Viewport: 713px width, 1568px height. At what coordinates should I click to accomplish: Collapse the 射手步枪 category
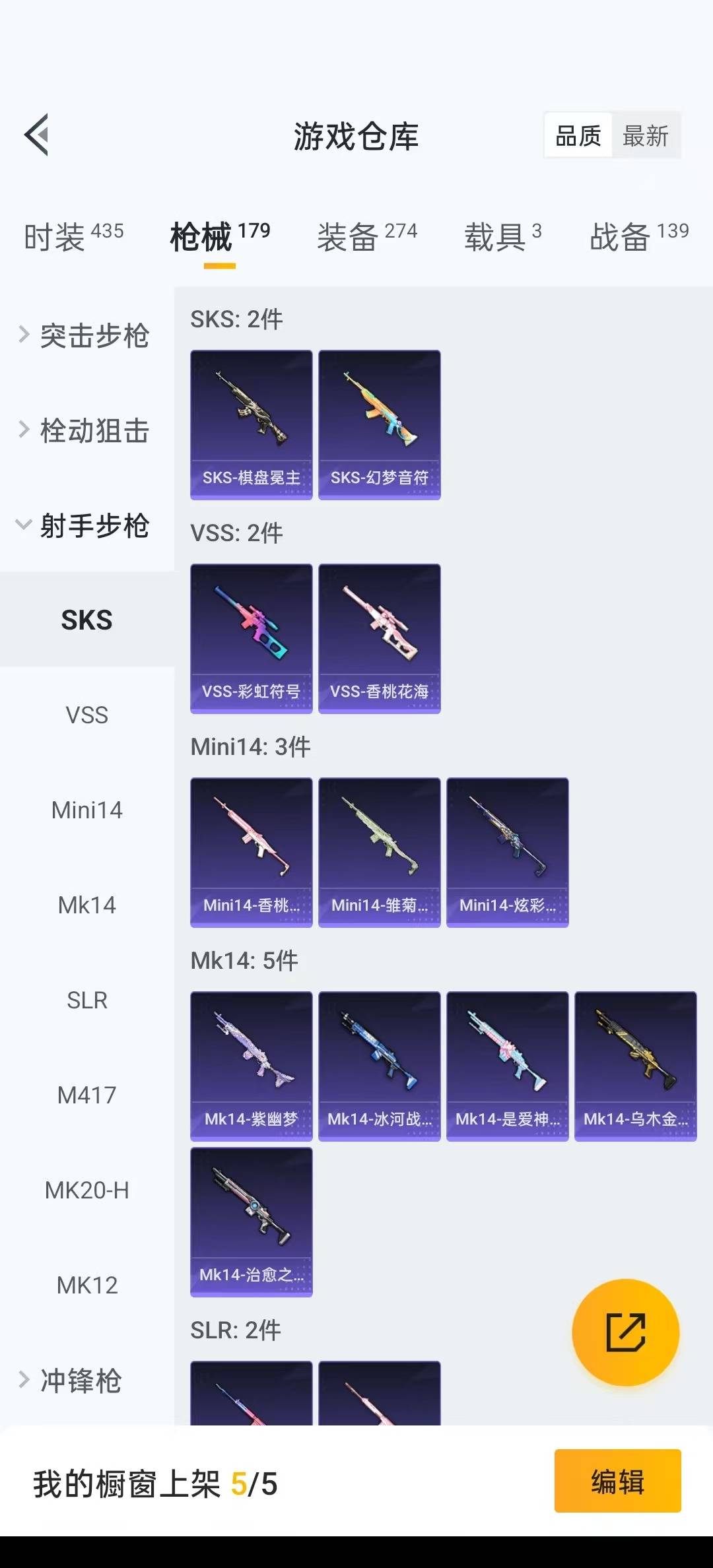coord(86,525)
